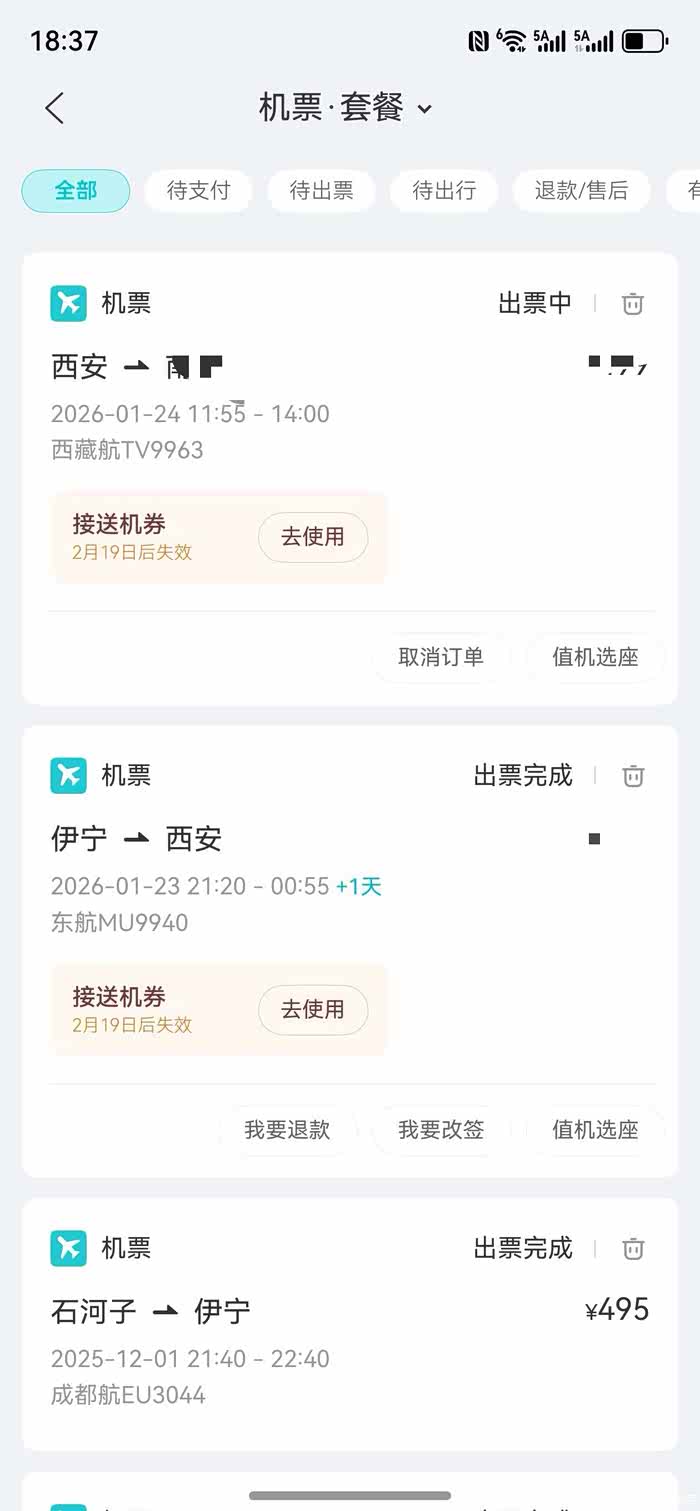Switch to the 待出行 tab
Screen dimensions: 700x1511
444,191
